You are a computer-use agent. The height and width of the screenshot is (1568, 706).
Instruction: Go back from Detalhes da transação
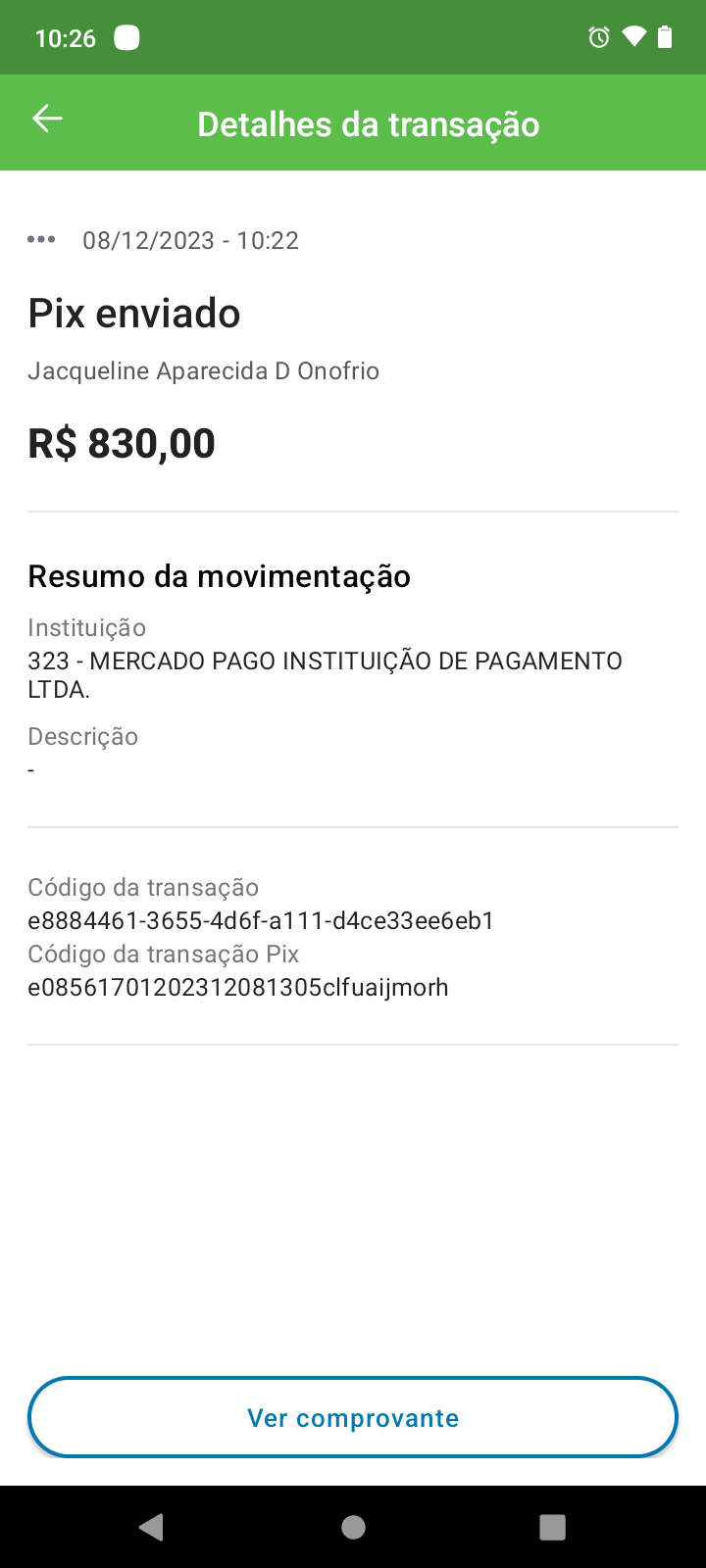click(47, 120)
